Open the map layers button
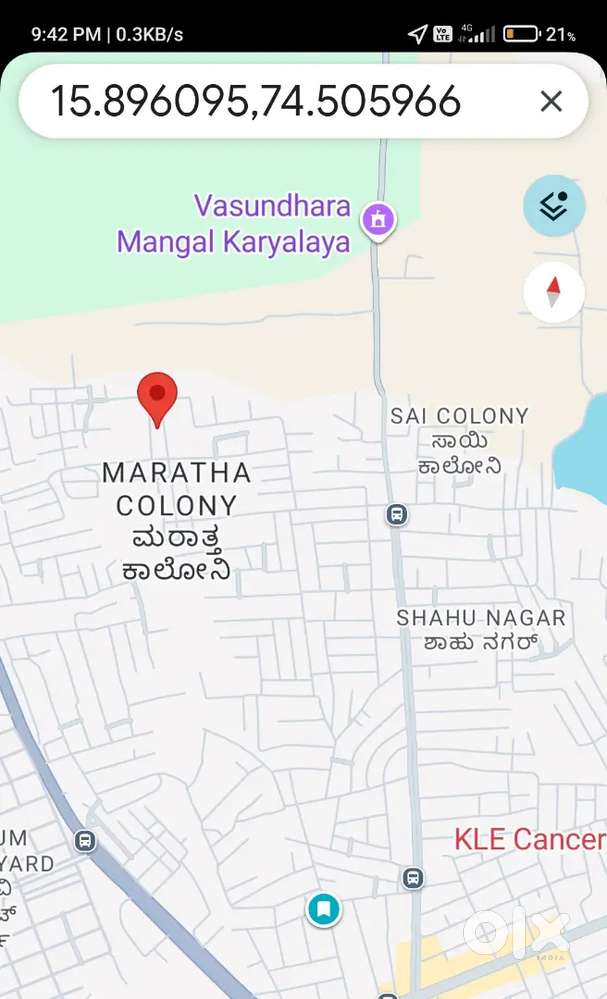The width and height of the screenshot is (607, 999). 554,206
